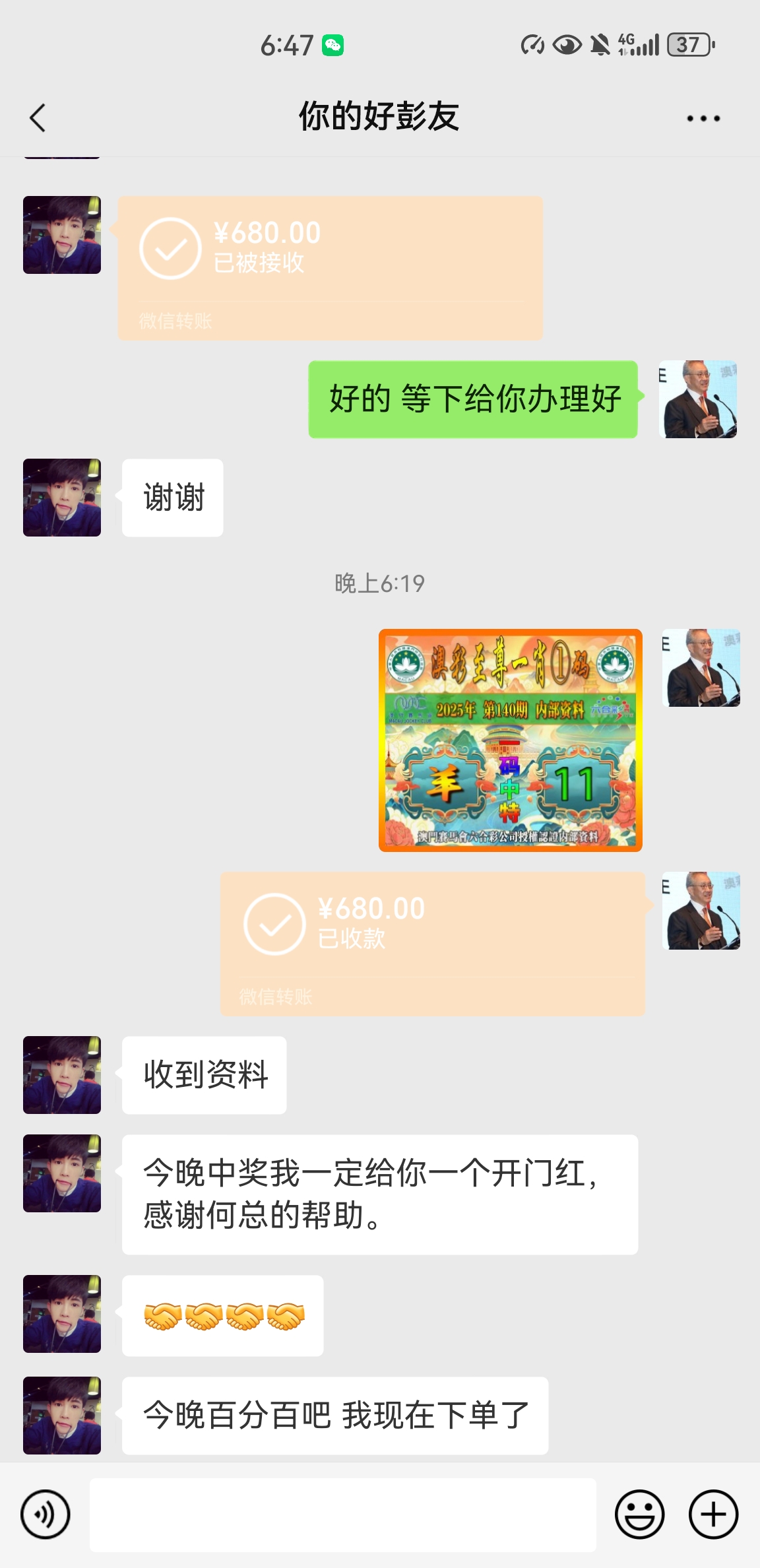The image size is (760, 1568).
Task: Open contact avatar beside 谢谢 message
Action: pos(62,498)
